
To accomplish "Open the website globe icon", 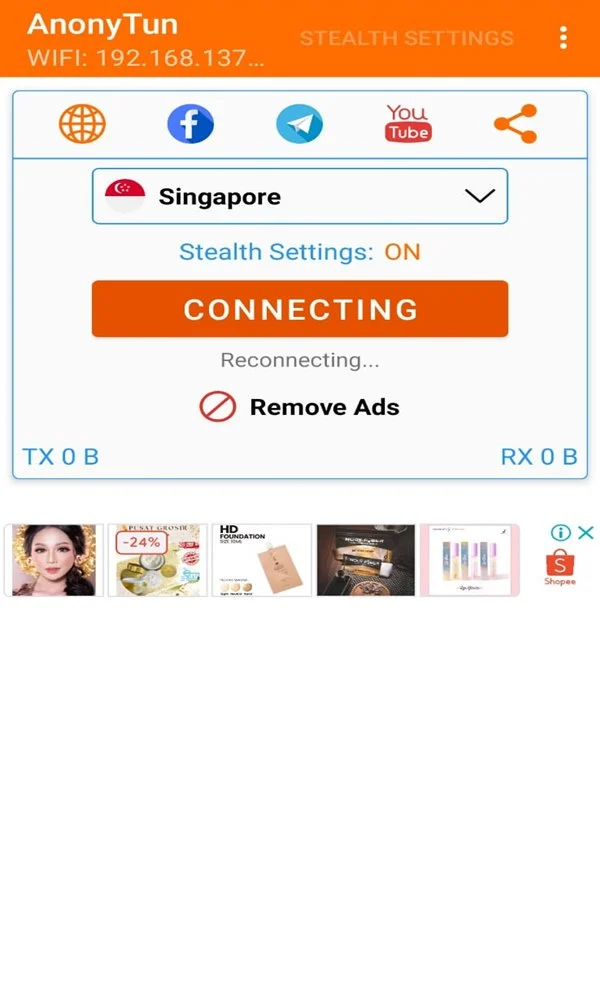I will click(x=82, y=124).
